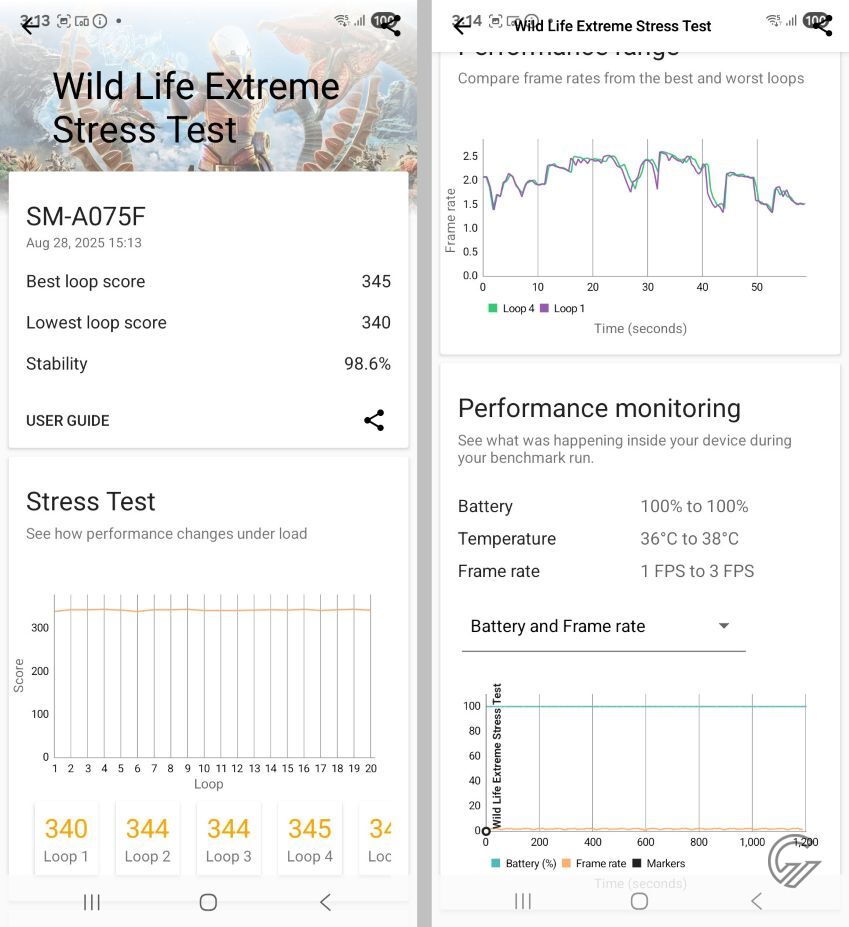The height and width of the screenshot is (927, 849).
Task: Select the Loop 4 score of 345
Action: pos(309,837)
